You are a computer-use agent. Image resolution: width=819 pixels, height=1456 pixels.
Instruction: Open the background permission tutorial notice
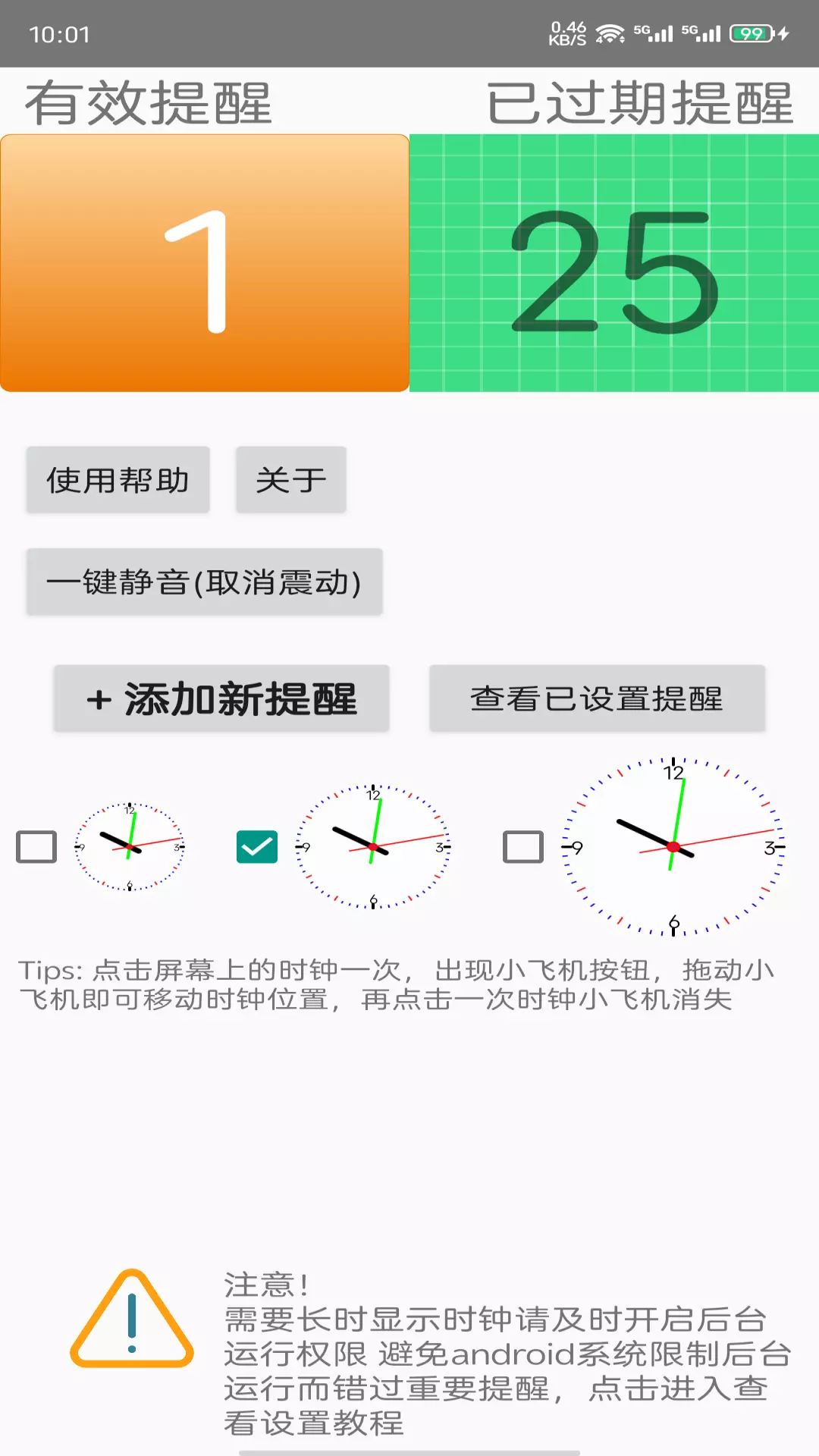click(x=432, y=1354)
